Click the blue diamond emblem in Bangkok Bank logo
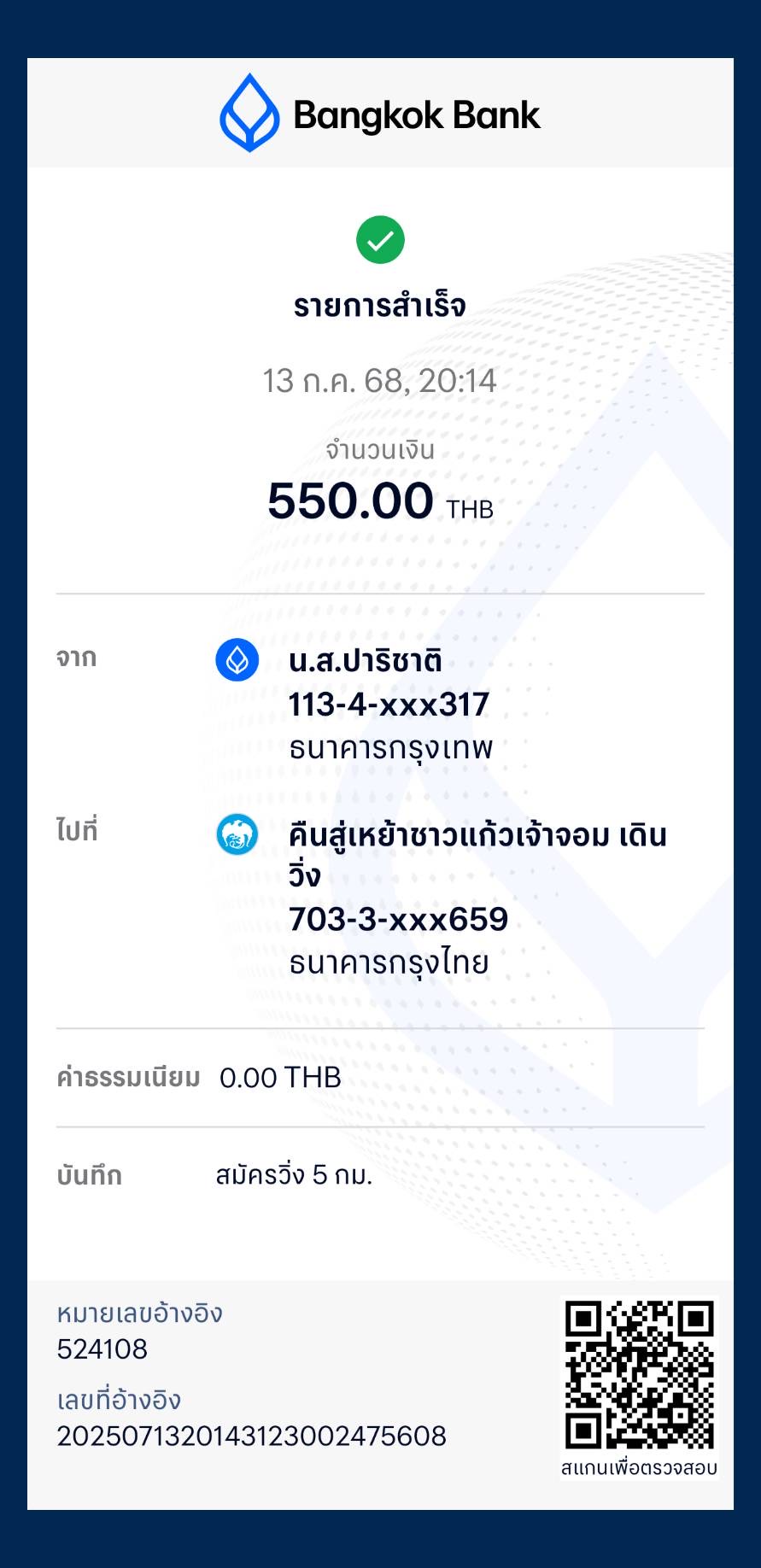761x1568 pixels. pos(247,112)
